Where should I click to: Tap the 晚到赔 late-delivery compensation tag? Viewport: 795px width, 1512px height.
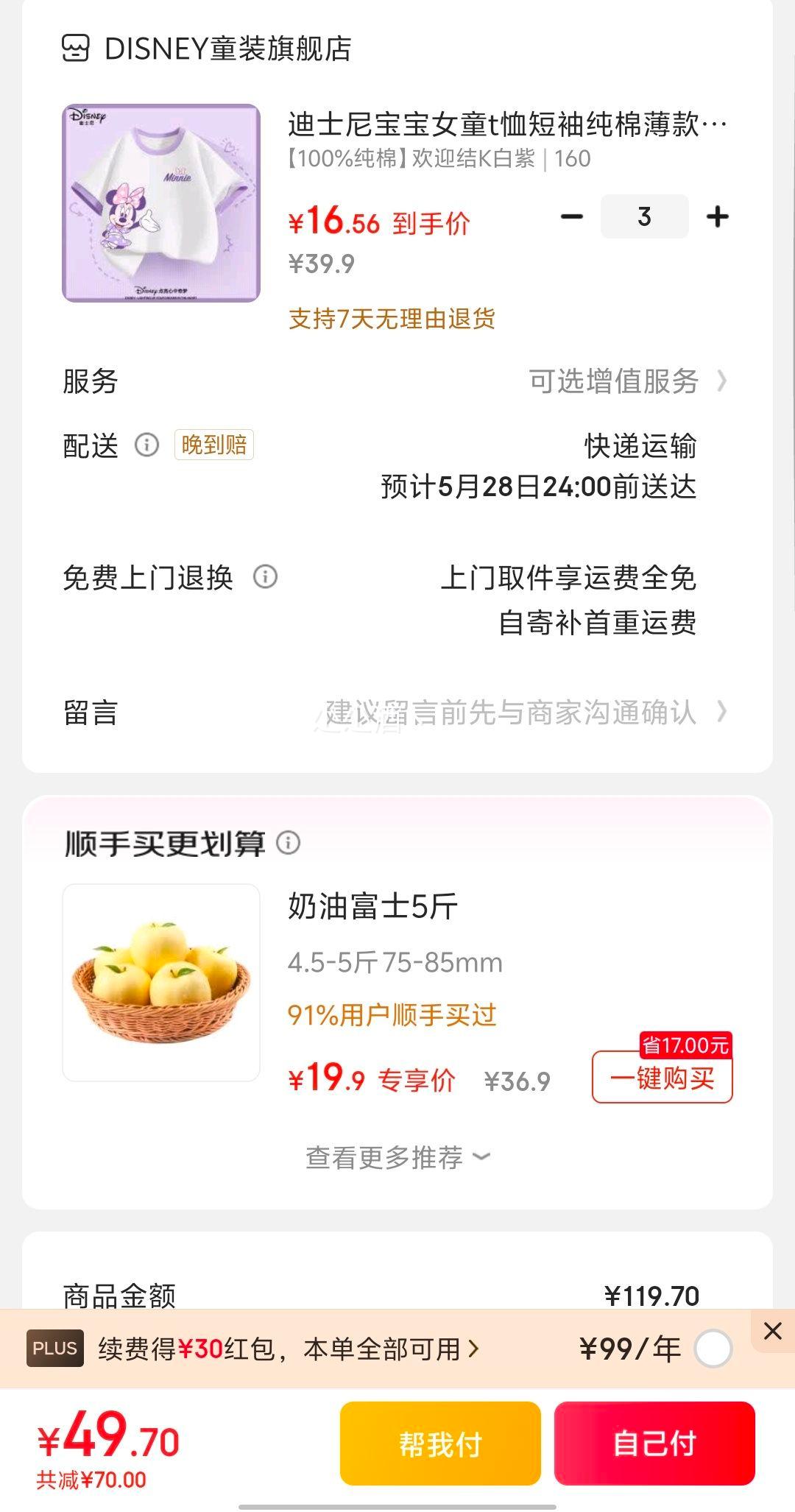coord(213,445)
